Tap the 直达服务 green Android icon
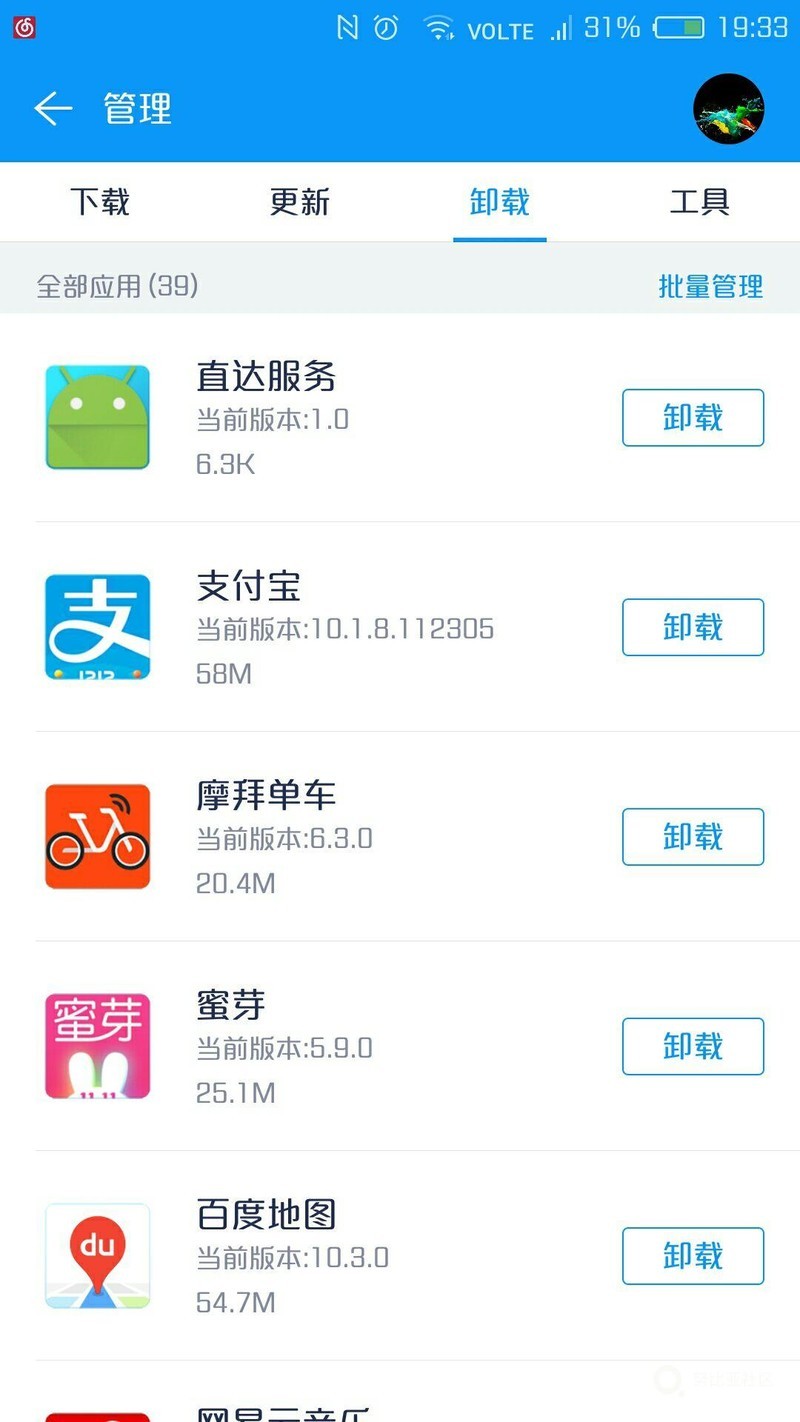Image resolution: width=800 pixels, height=1422 pixels. point(96,417)
